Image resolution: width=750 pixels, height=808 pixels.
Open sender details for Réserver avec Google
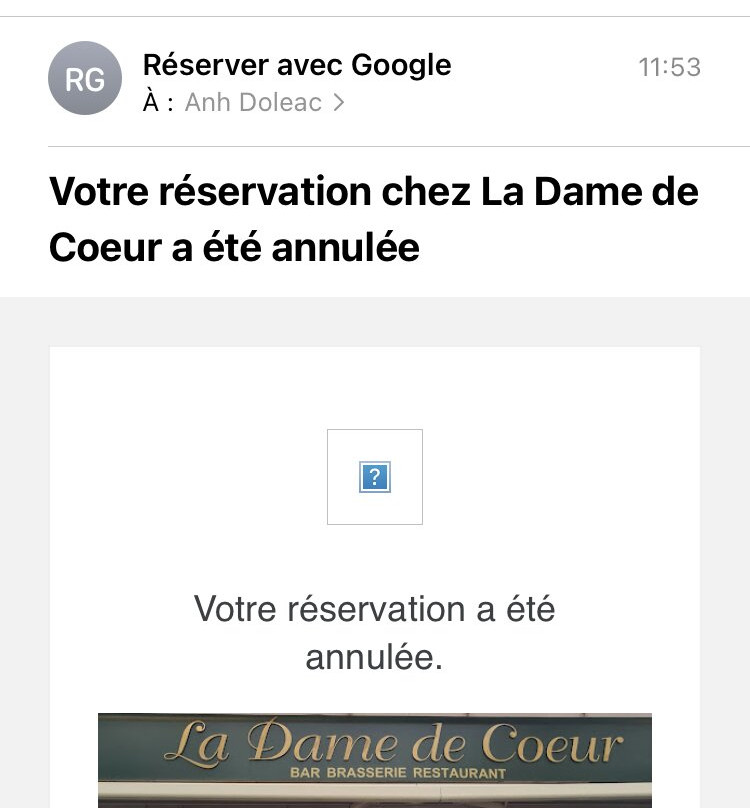click(297, 66)
